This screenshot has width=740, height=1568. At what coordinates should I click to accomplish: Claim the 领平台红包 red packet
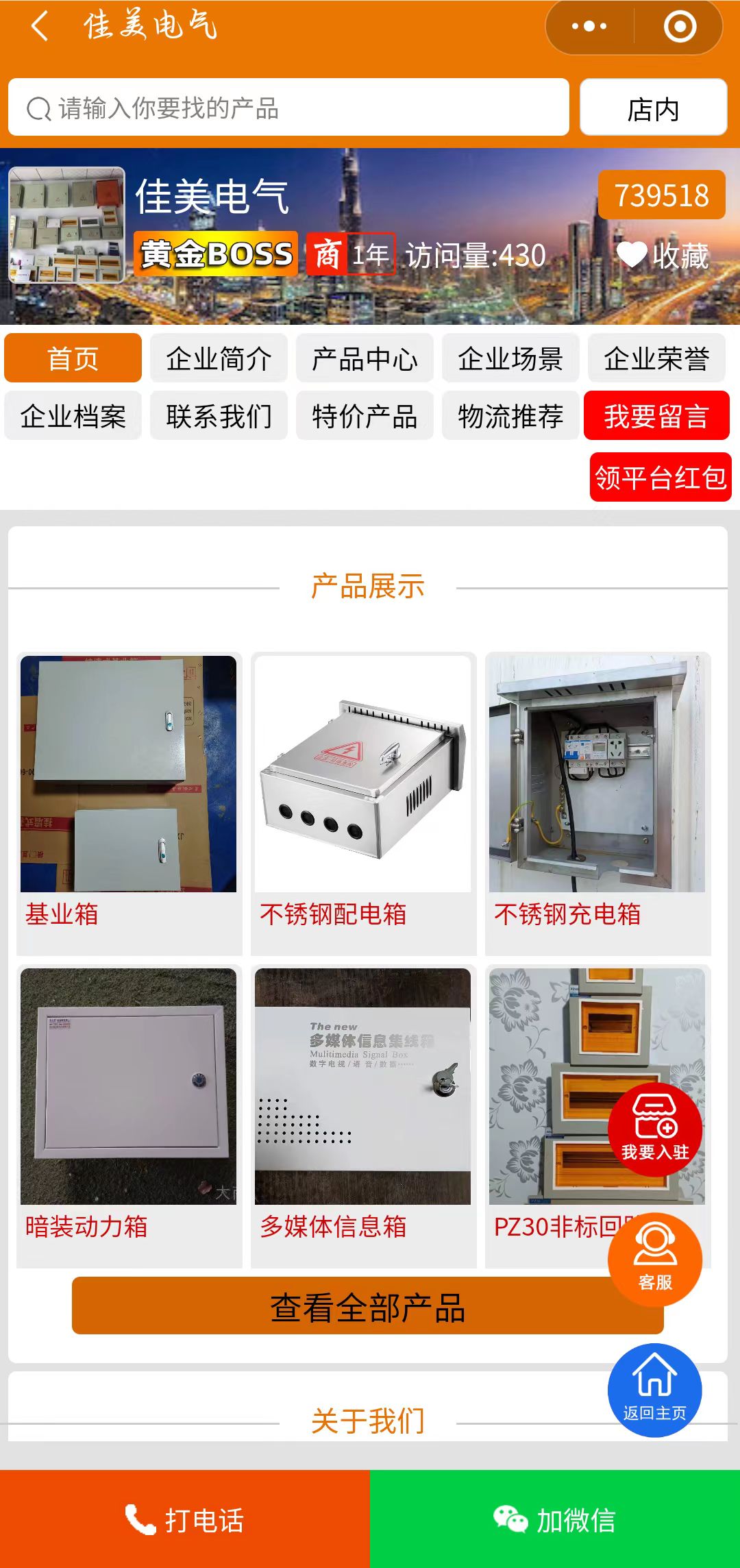point(660,477)
